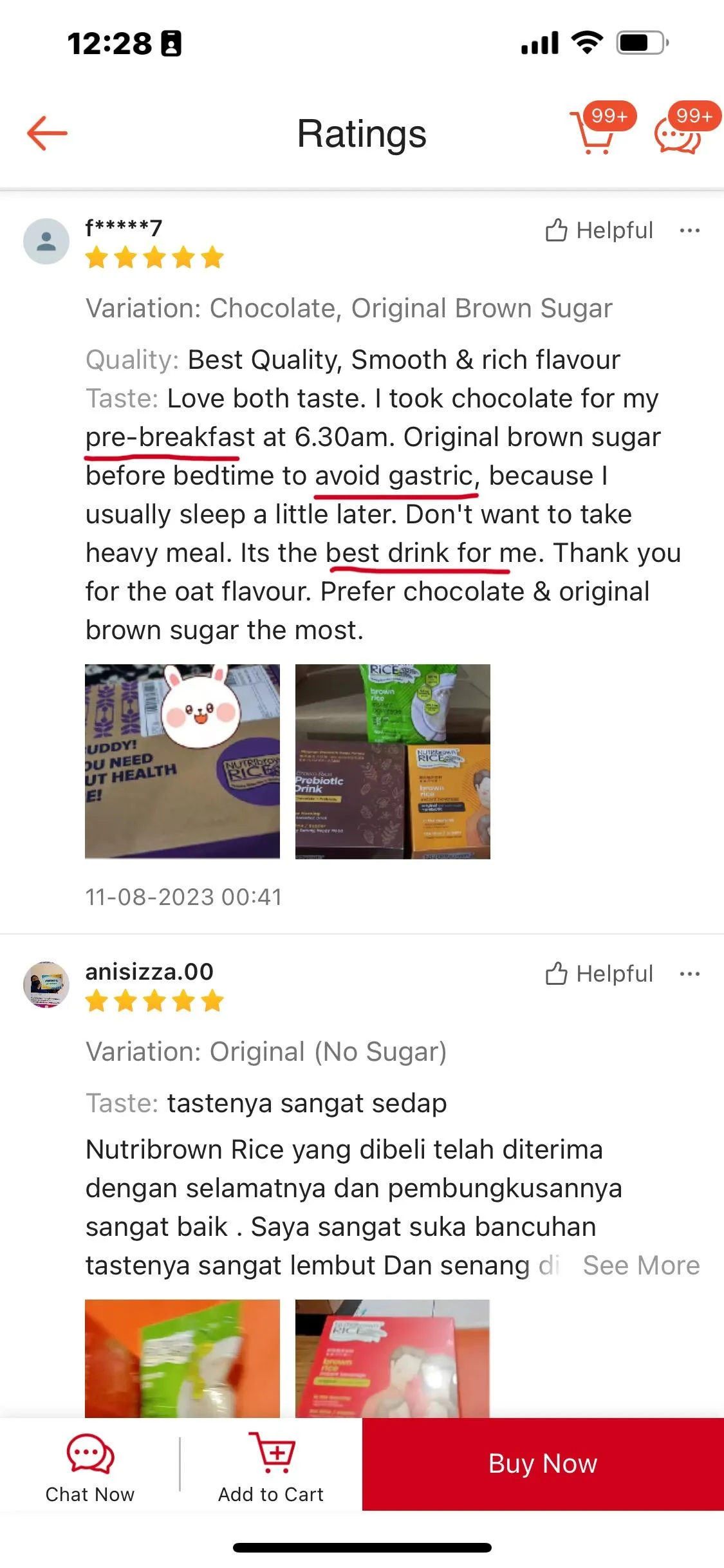
Task: Open the chat messages icon at top
Action: coord(680,132)
